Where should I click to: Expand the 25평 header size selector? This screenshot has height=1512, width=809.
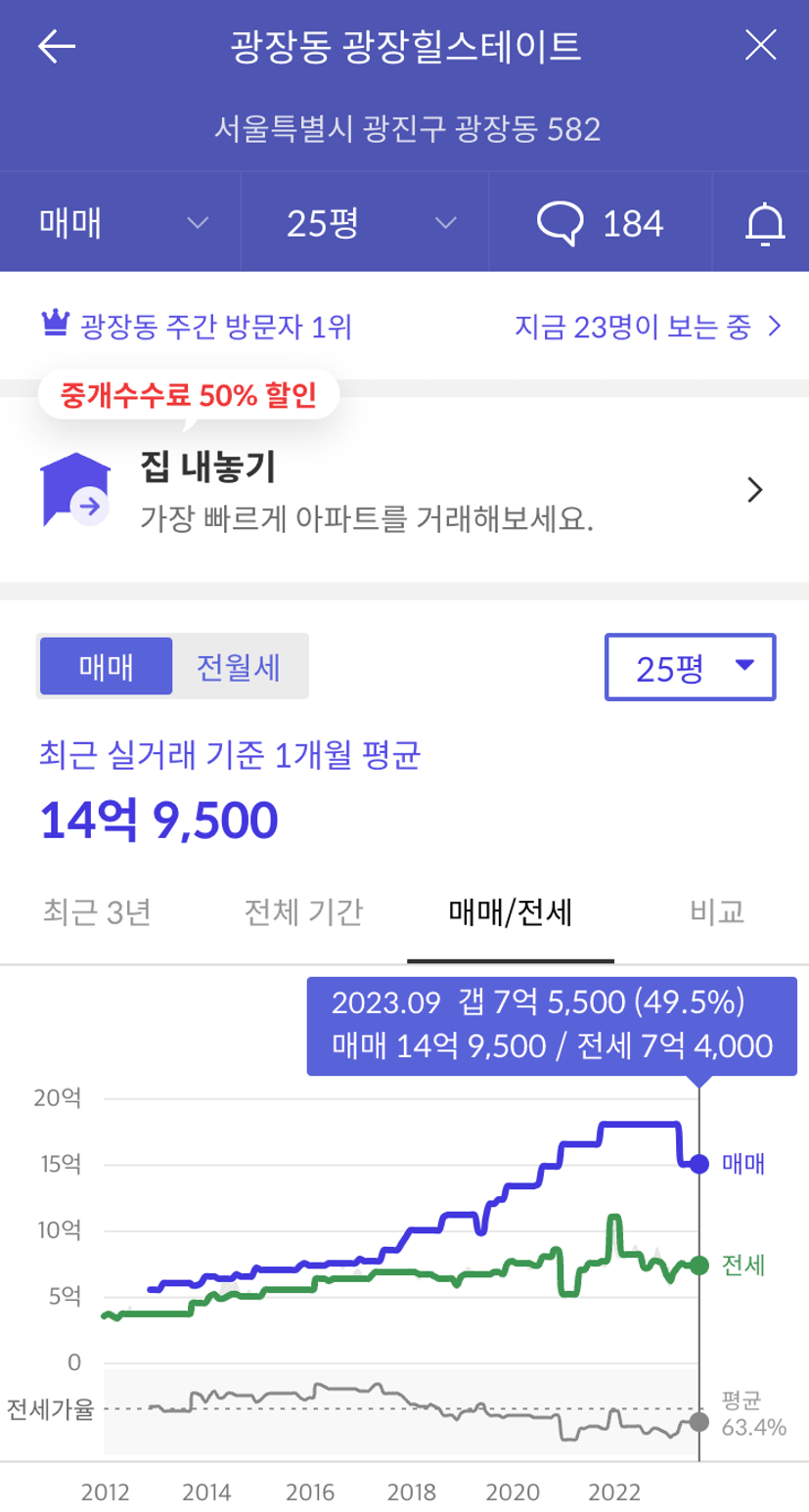pos(365,223)
